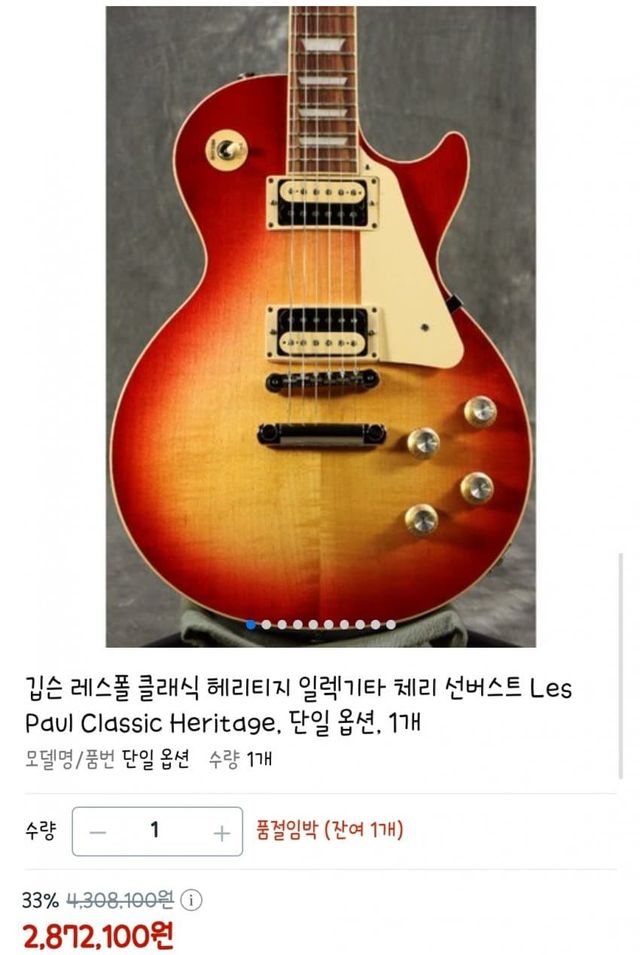Tap the quantity number field
This screenshot has height=955, width=640.
[155, 831]
